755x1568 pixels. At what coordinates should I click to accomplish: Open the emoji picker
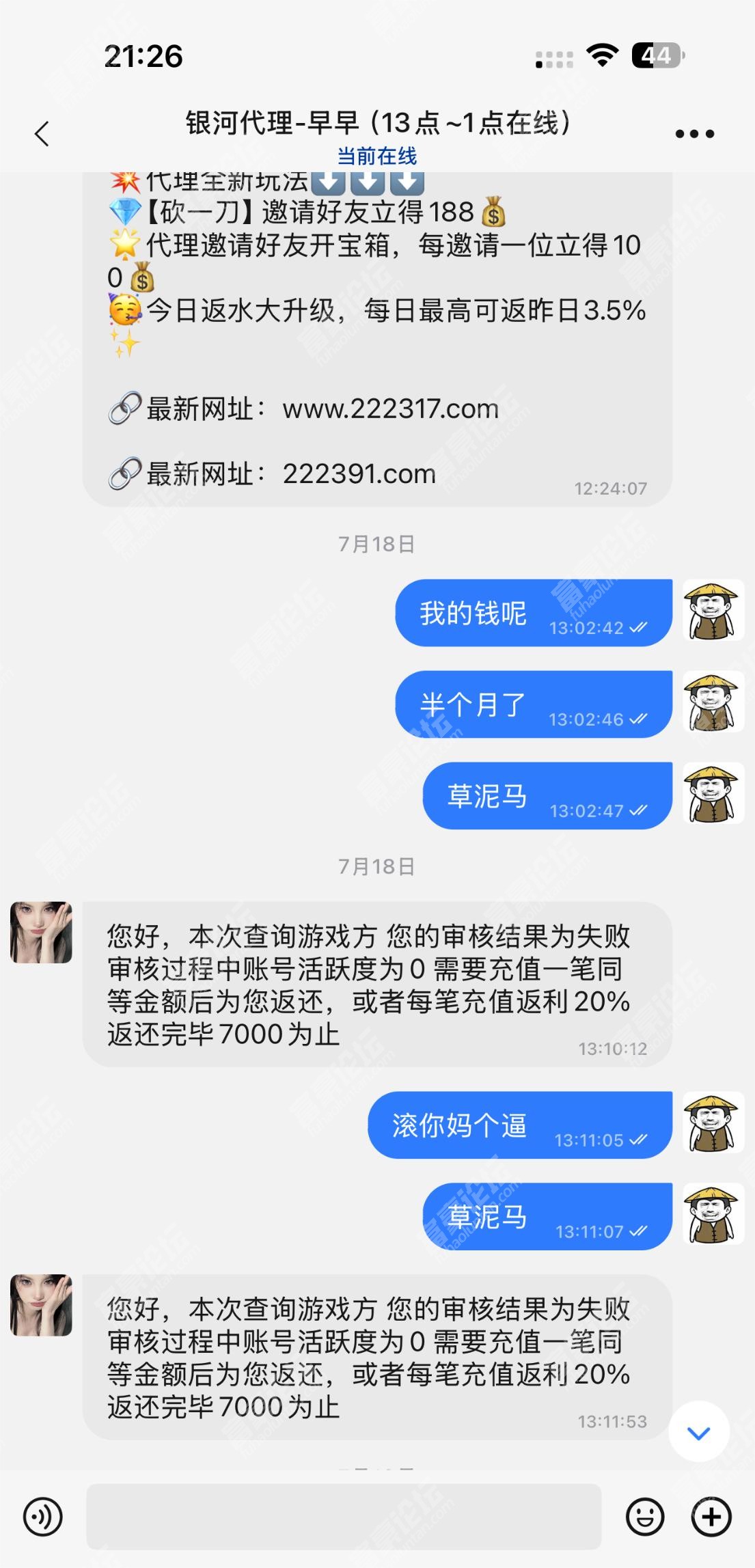click(x=644, y=1517)
